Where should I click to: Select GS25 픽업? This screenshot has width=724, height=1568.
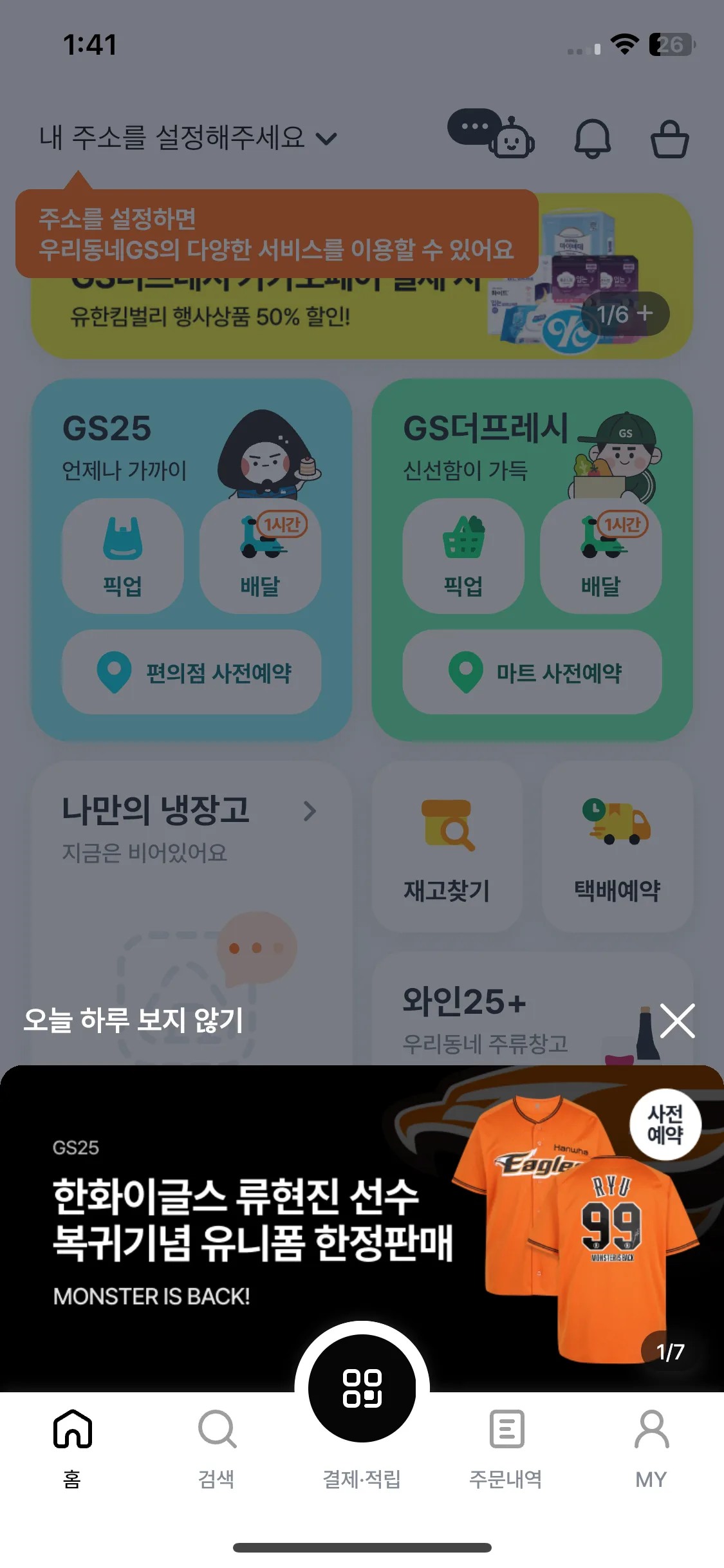(x=123, y=555)
